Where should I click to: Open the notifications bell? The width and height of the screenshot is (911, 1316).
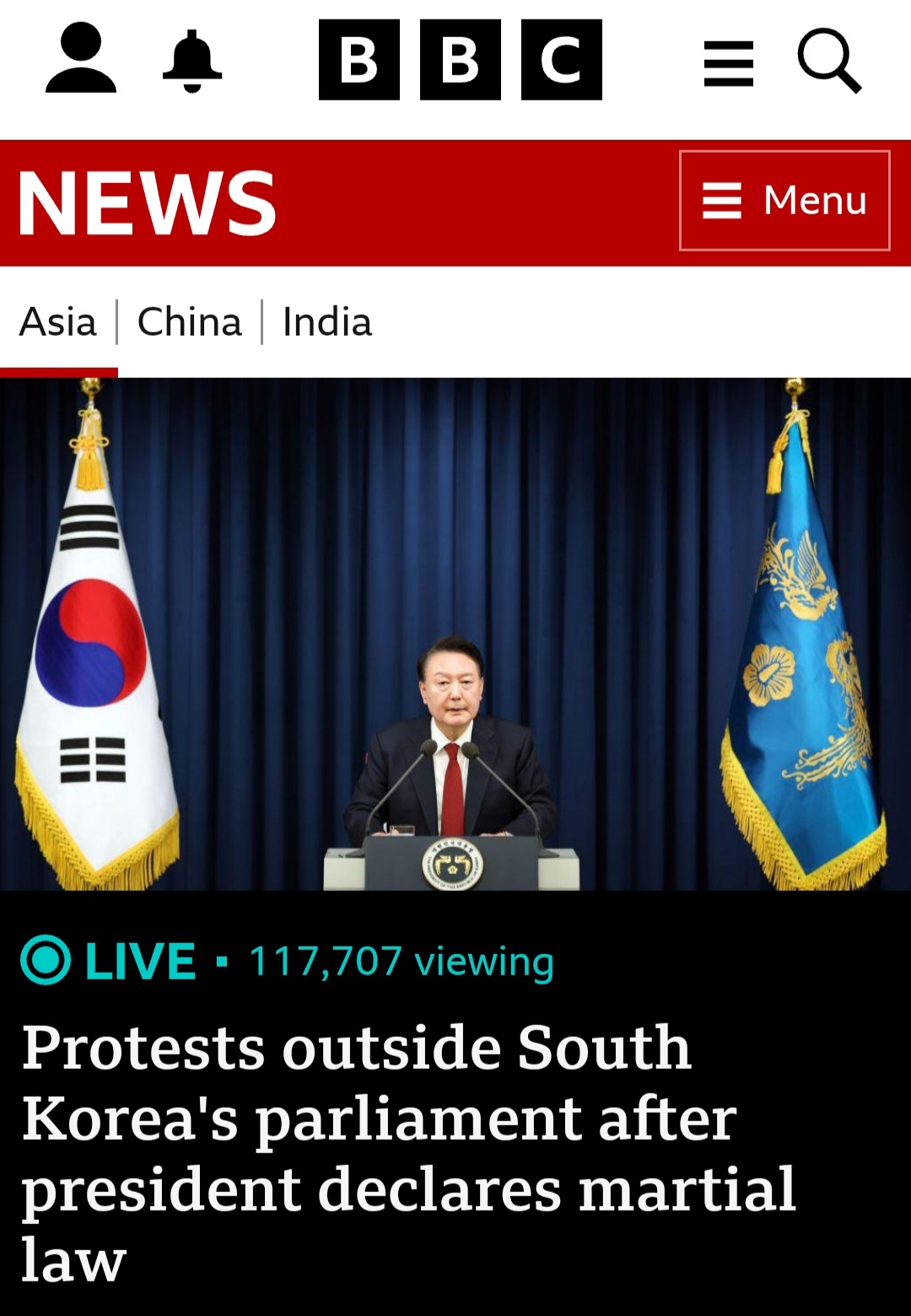192,61
